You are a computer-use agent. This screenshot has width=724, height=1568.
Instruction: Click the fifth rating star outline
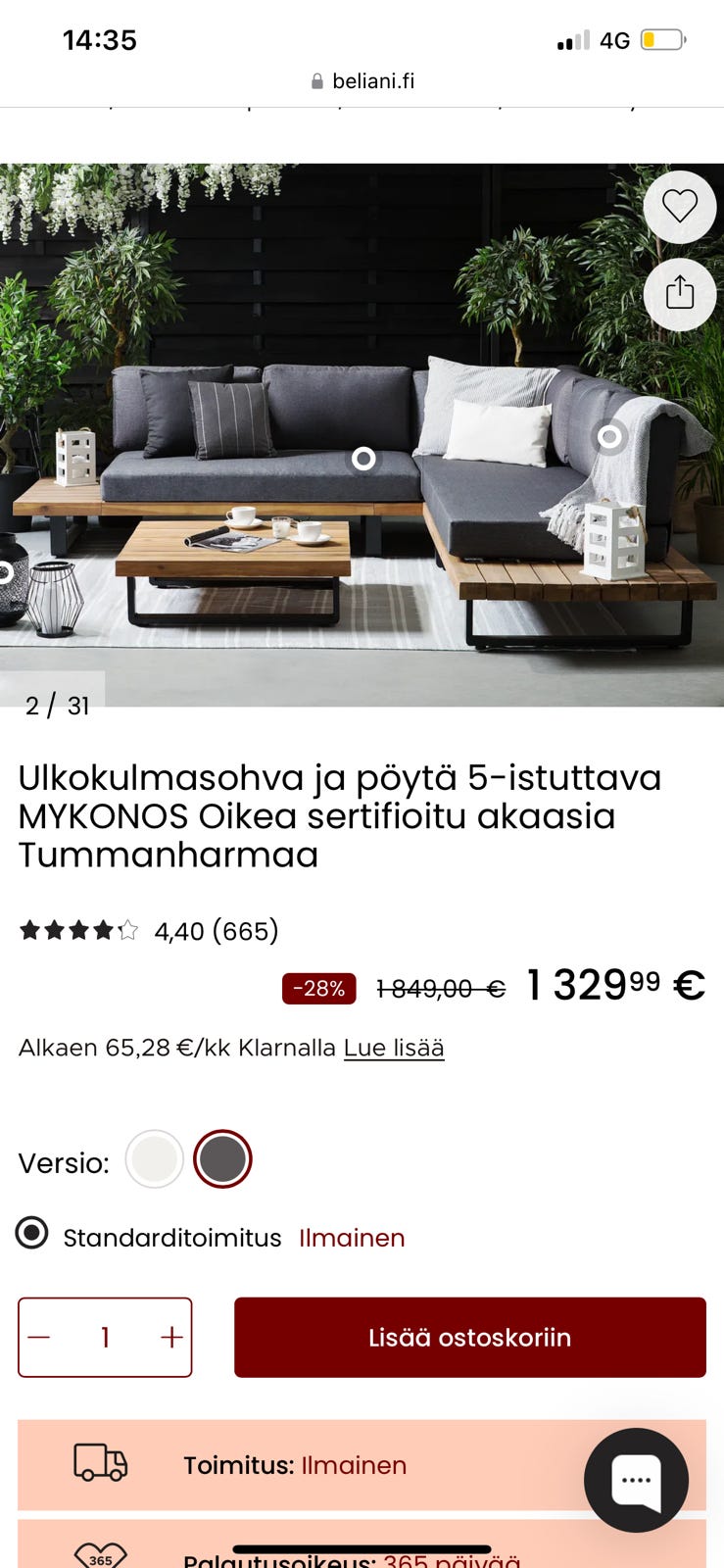[127, 929]
